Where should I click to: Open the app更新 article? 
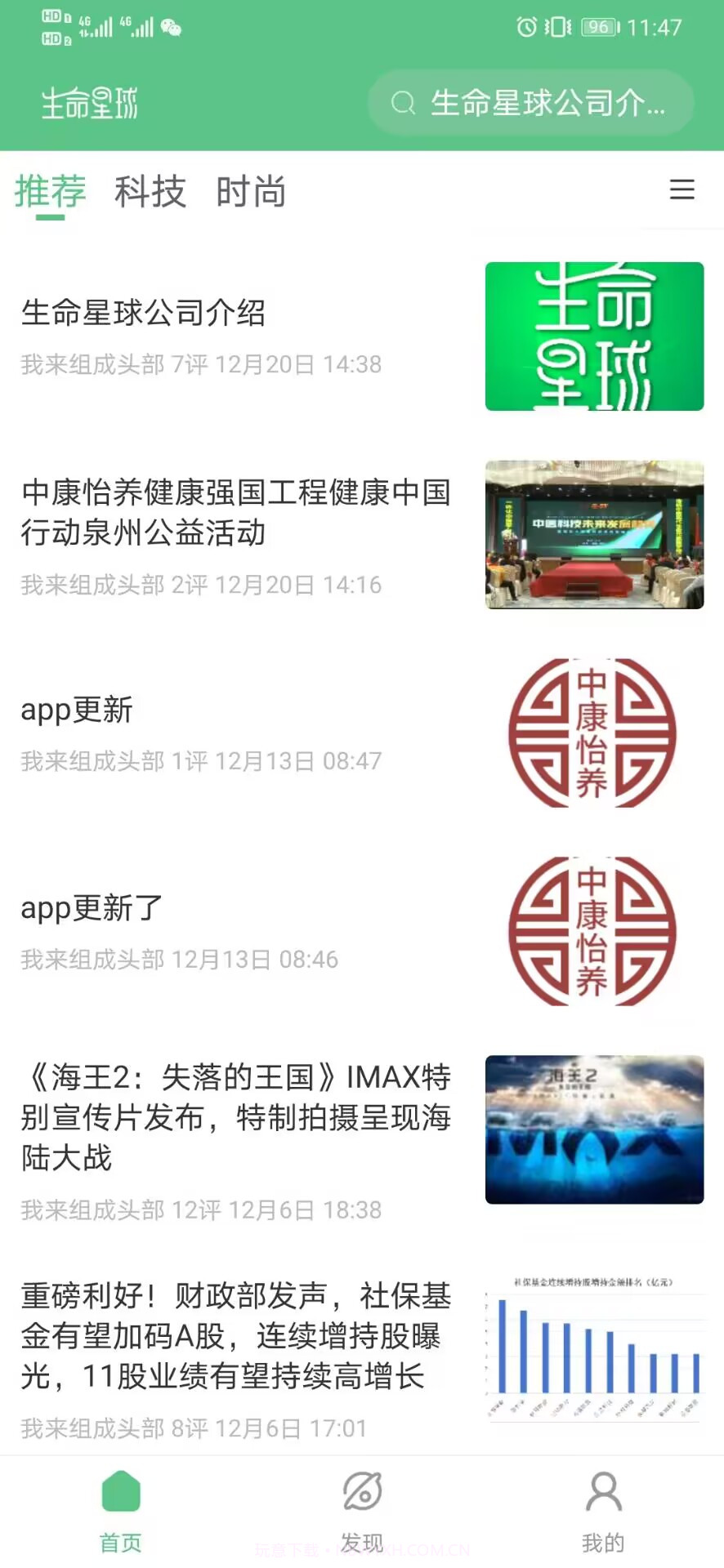[78, 710]
